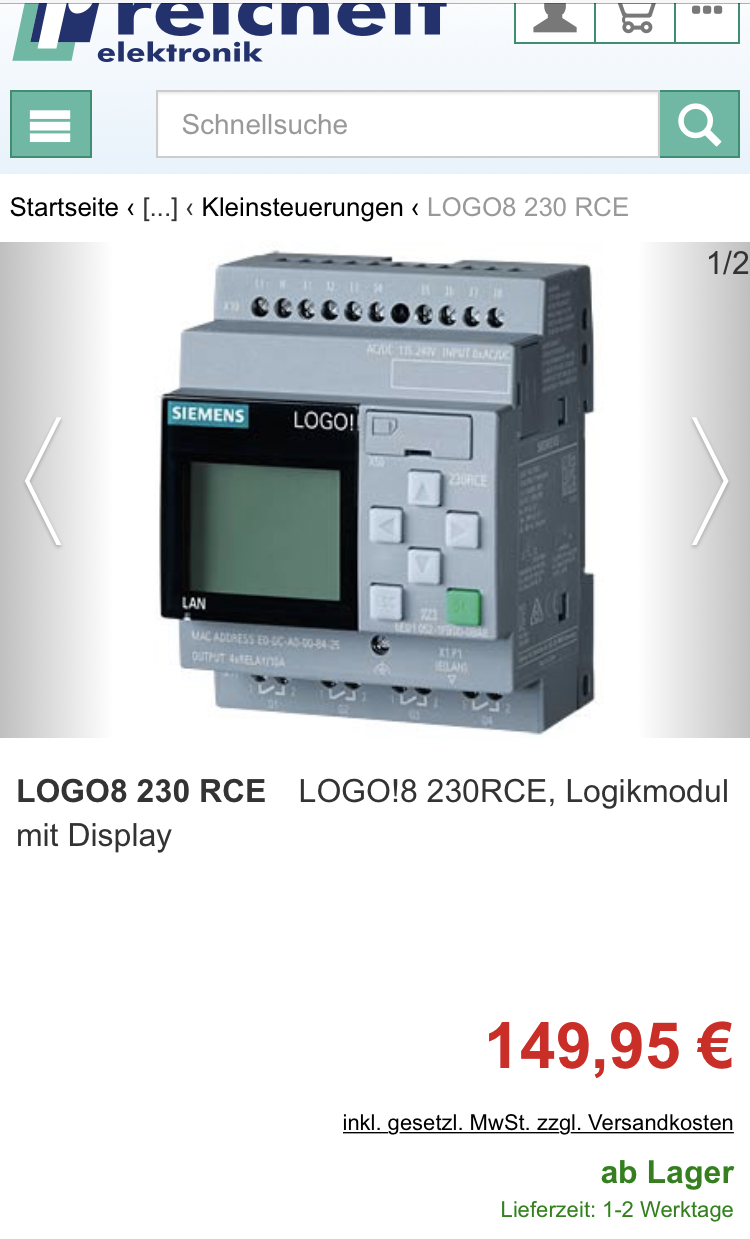Tap the Schnellsuche search field
The height and width of the screenshot is (1239, 750).
408,124
